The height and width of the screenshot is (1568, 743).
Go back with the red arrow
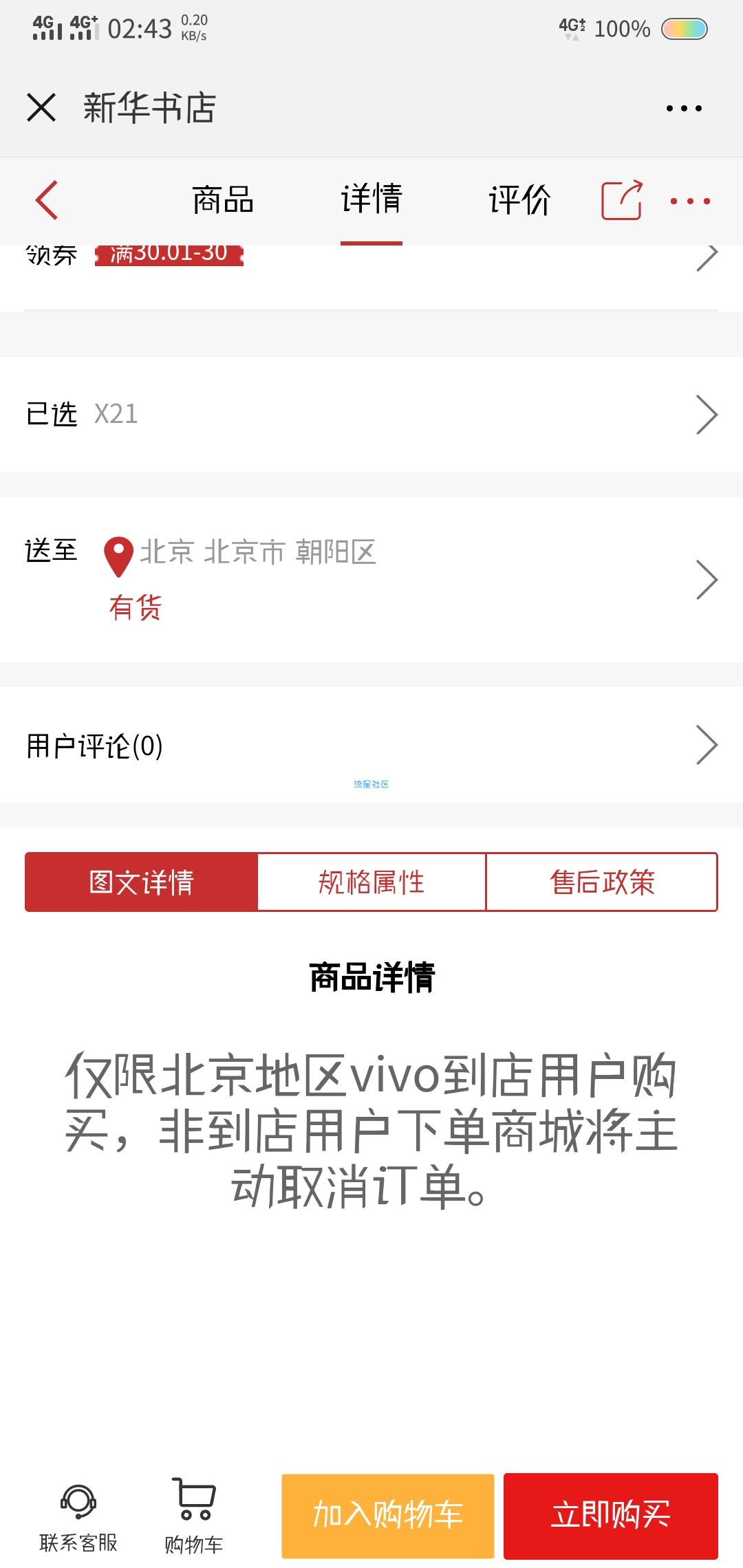(47, 200)
